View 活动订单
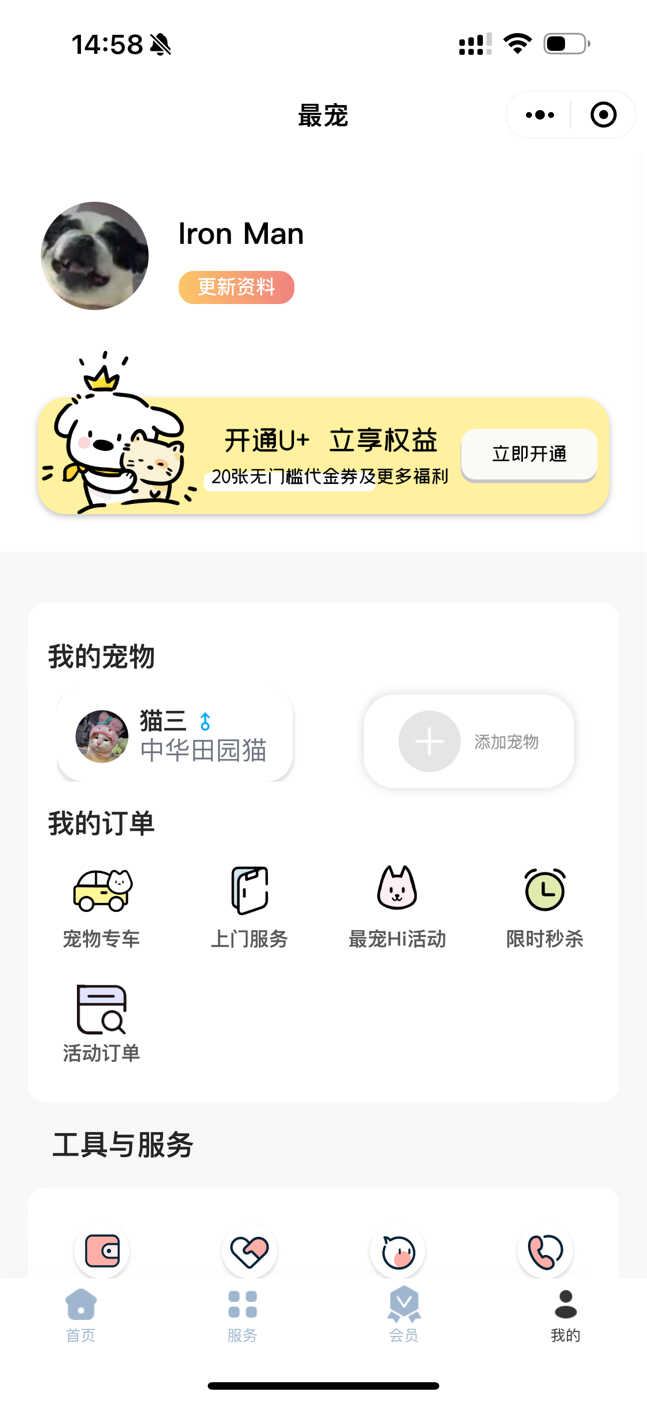 pos(101,1023)
